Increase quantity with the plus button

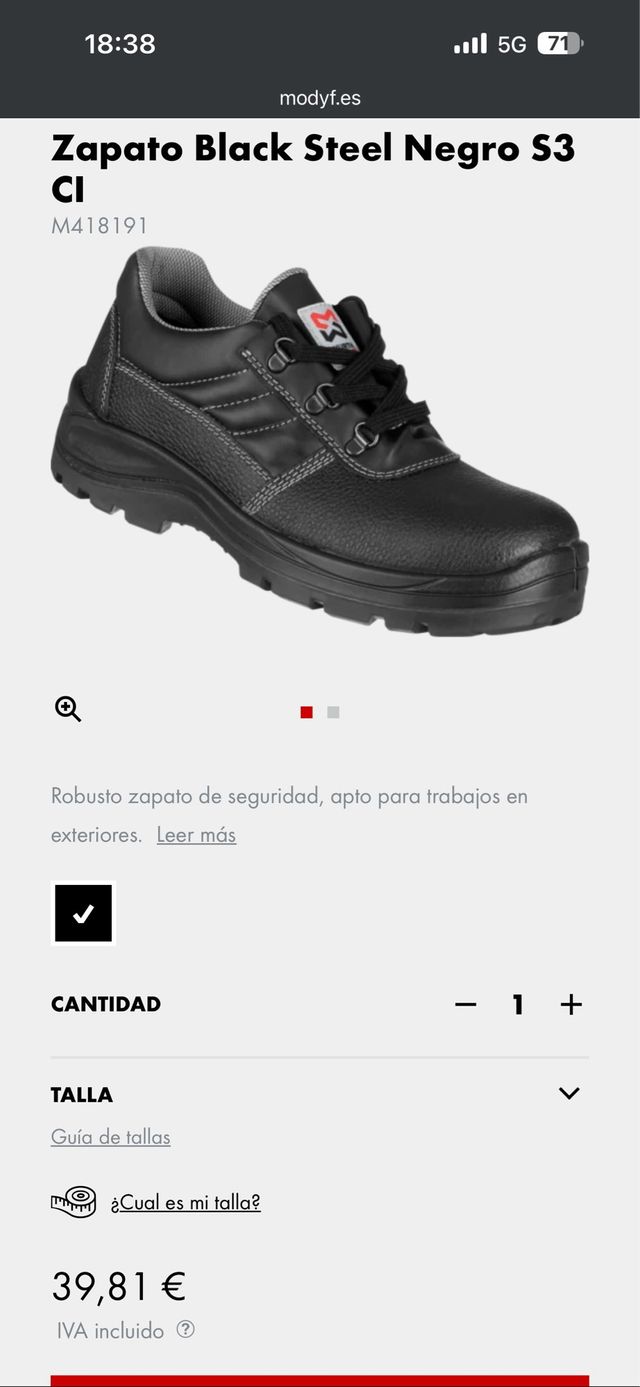(571, 1004)
